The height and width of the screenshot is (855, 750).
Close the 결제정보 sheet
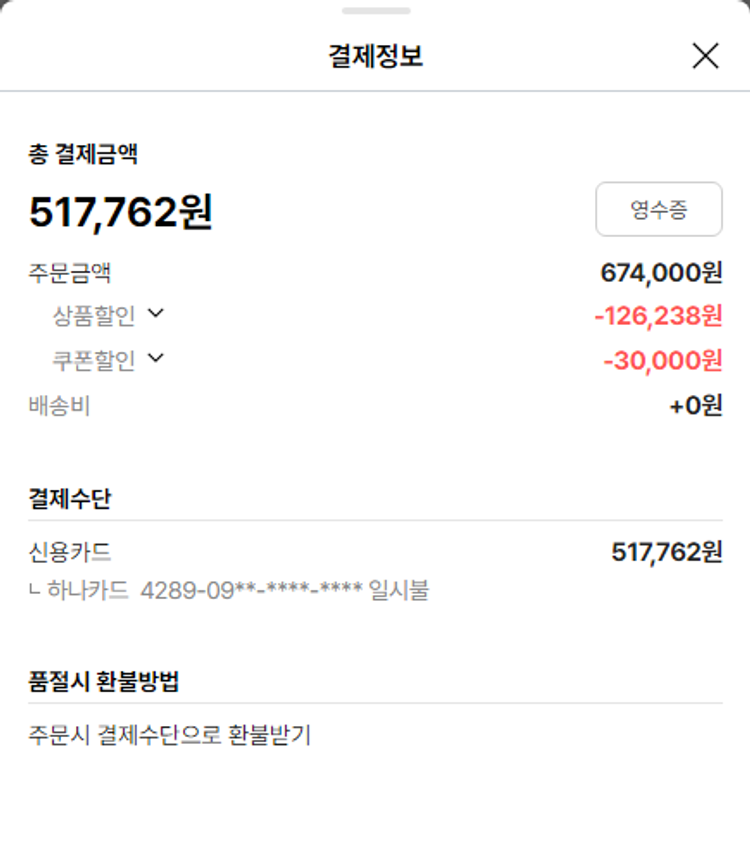705,56
